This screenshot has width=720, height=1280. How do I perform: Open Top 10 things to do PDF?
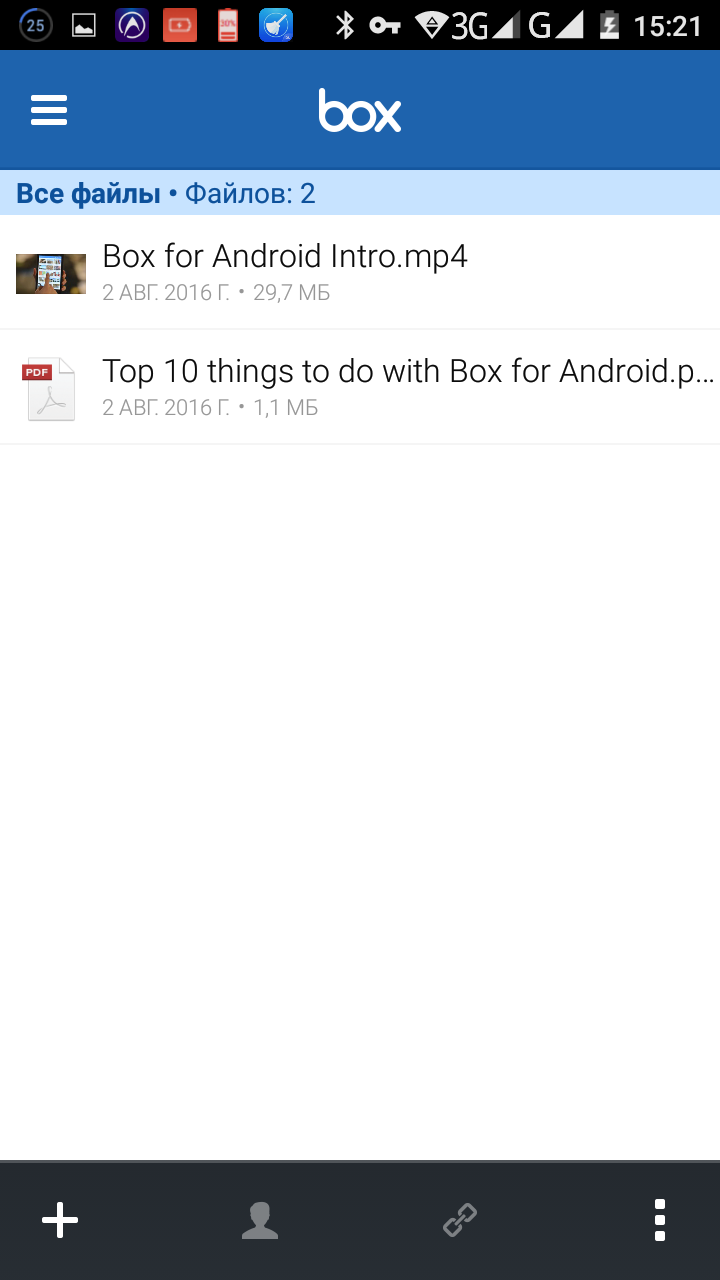[408, 372]
